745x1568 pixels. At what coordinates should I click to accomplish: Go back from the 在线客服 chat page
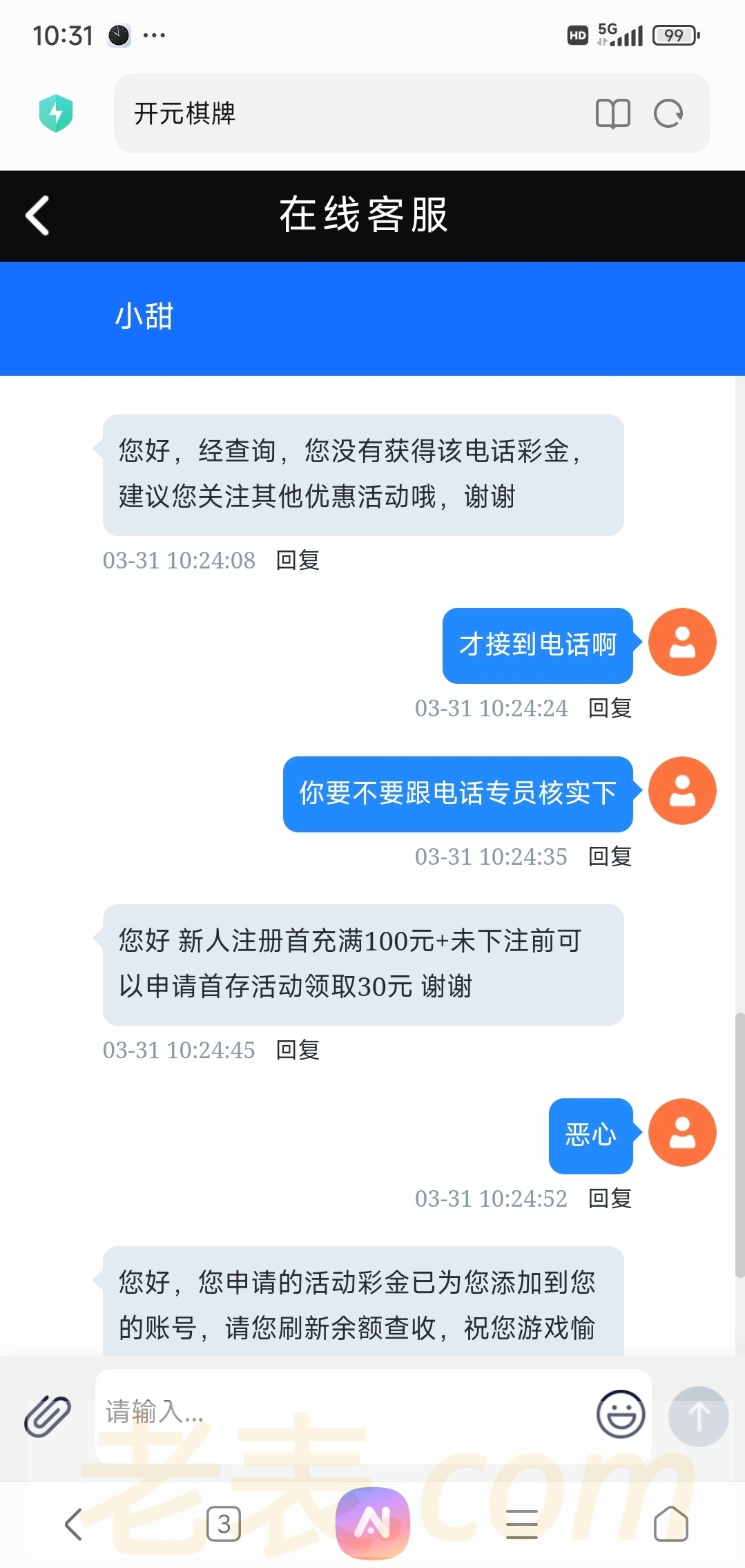point(37,216)
